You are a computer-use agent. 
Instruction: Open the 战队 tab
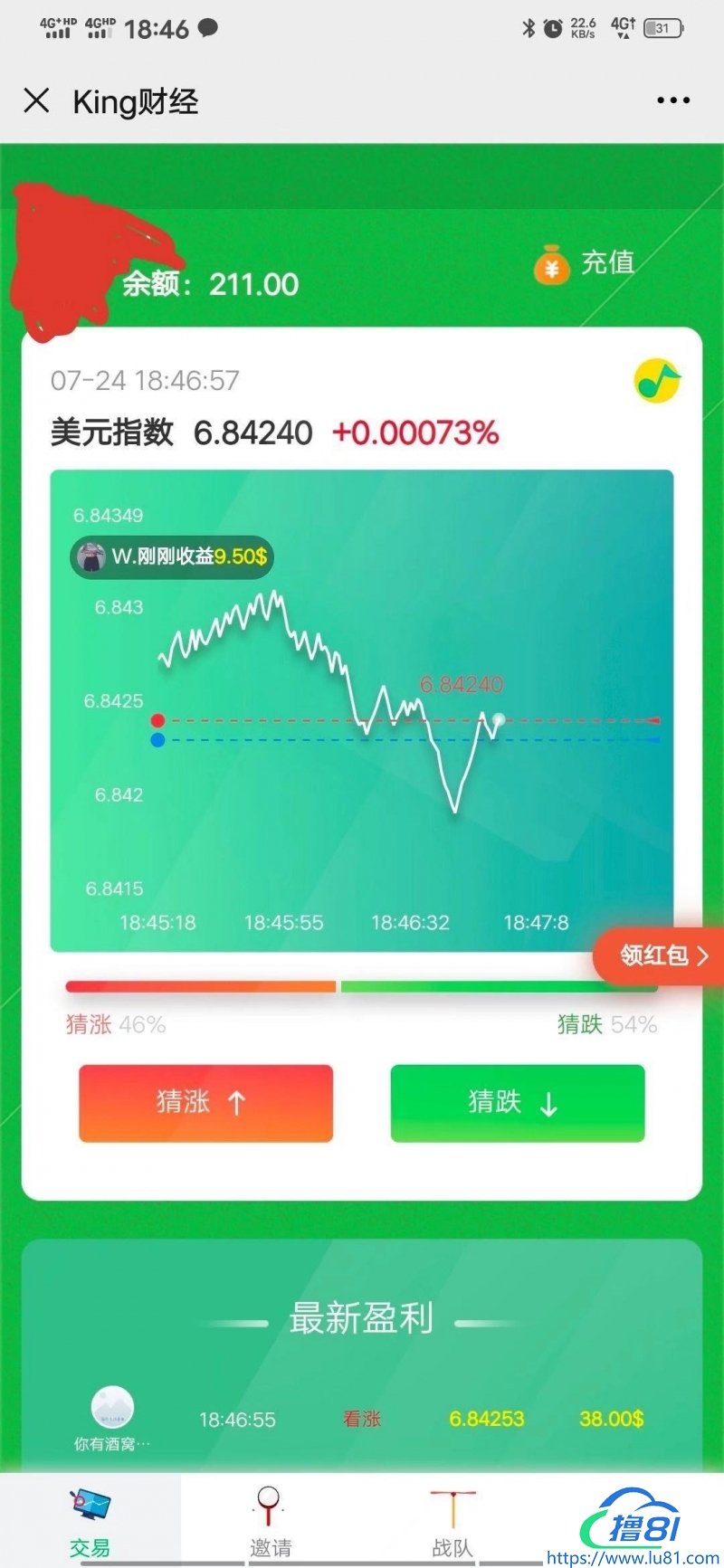[x=452, y=1522]
